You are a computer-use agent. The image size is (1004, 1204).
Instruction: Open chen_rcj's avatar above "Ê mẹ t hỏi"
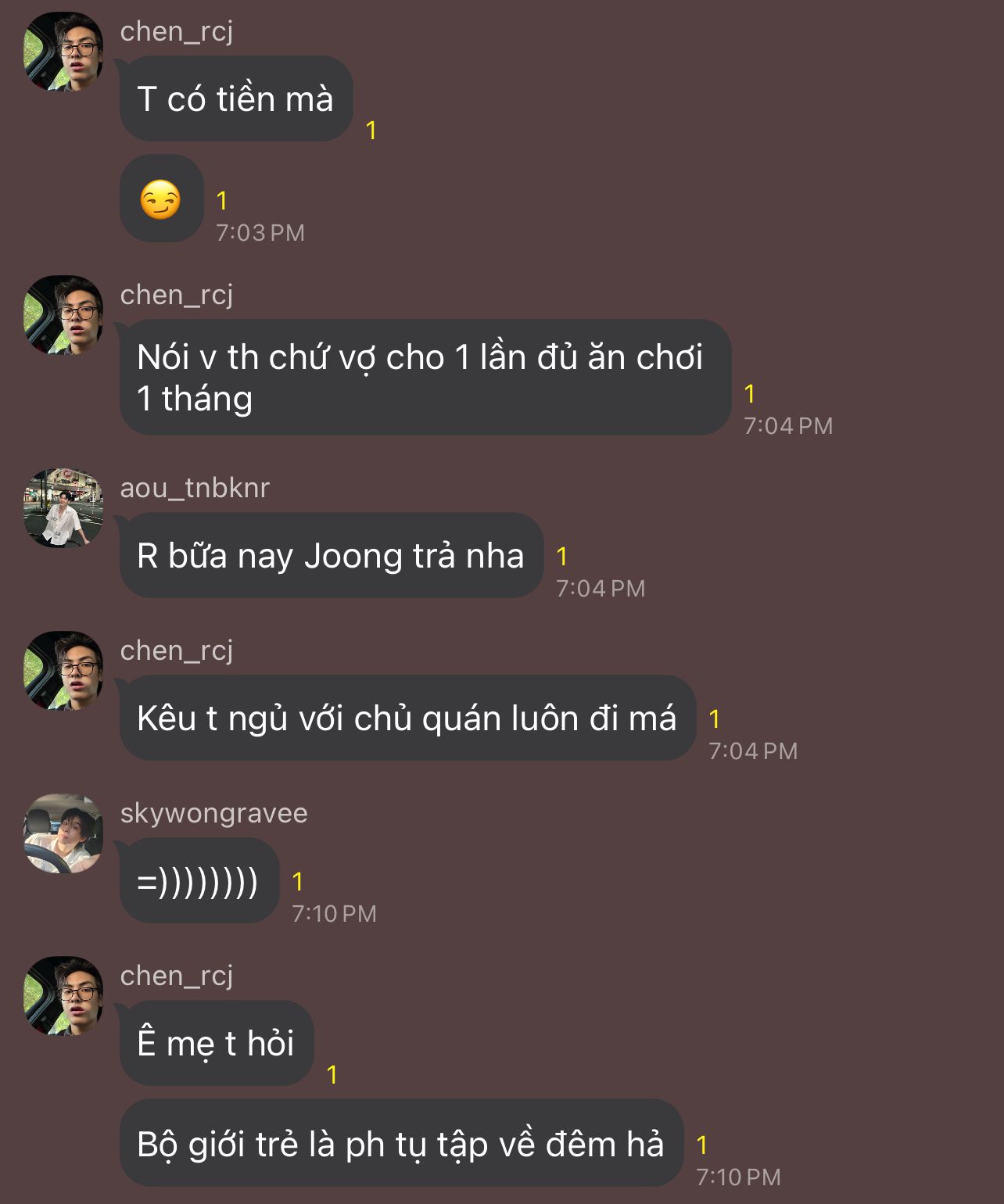[63, 996]
